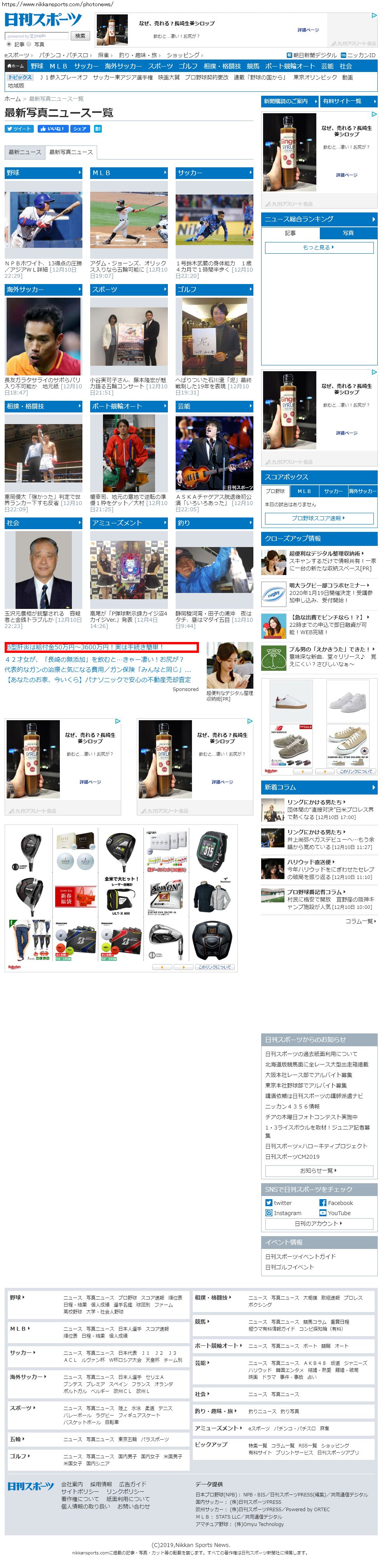Open the ASKA guitar performance photo
This screenshot has height=1568, width=382.
[214, 453]
